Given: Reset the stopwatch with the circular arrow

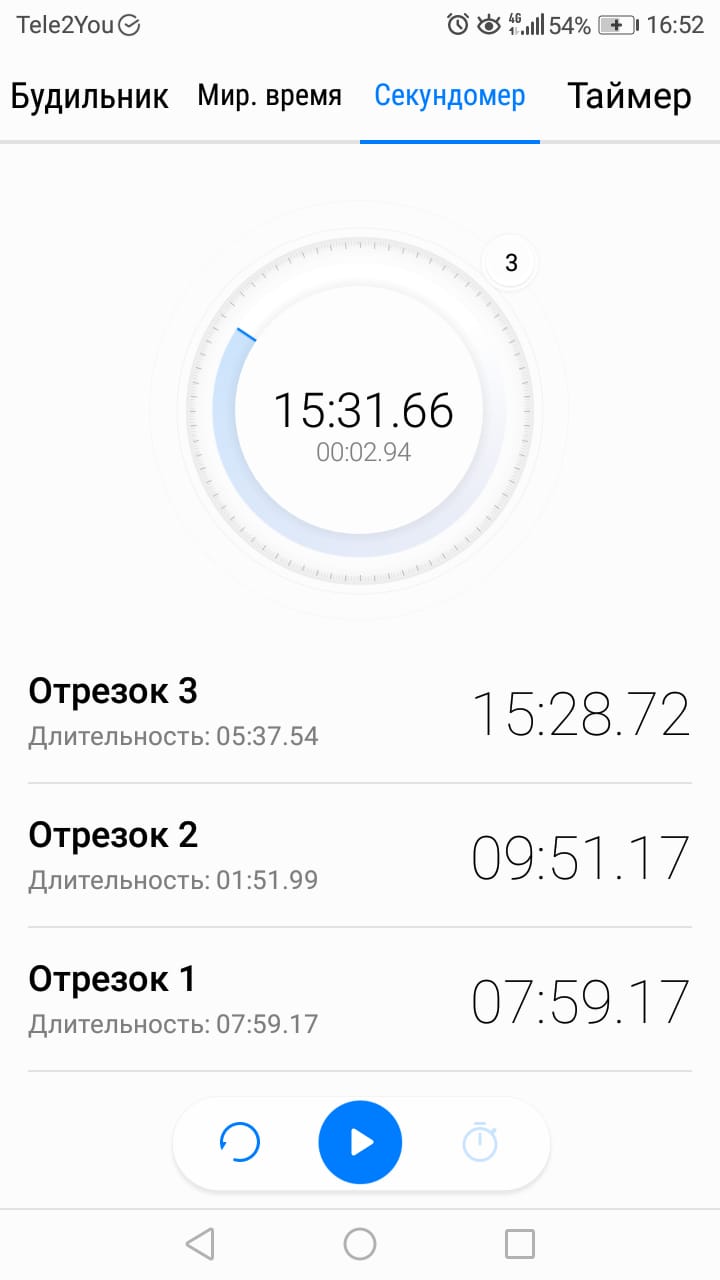Looking at the screenshot, I should pyautogui.click(x=240, y=1142).
